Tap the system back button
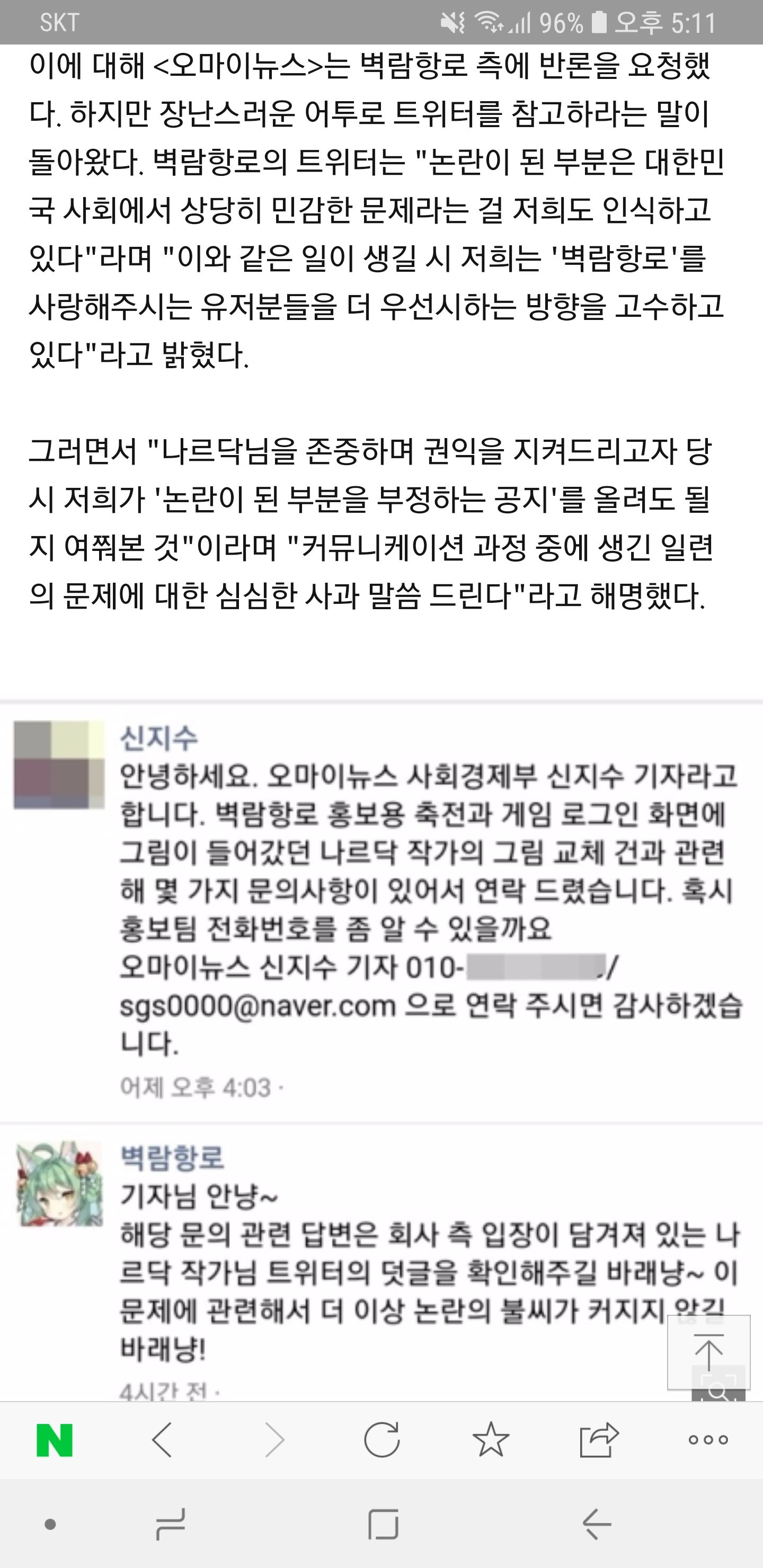The height and width of the screenshot is (1568, 763). [x=597, y=1524]
